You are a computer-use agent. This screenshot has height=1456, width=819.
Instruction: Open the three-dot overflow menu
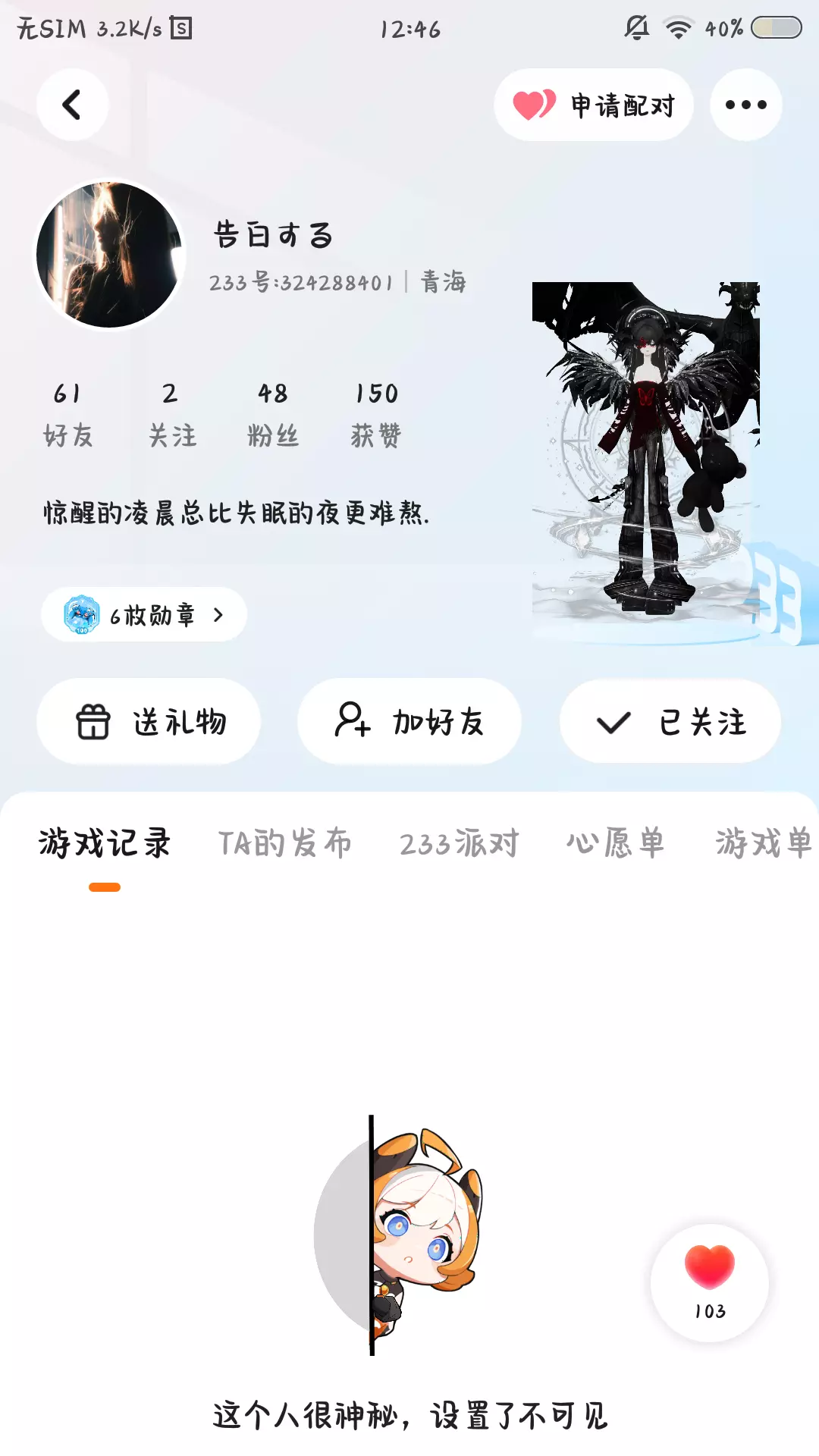(746, 105)
